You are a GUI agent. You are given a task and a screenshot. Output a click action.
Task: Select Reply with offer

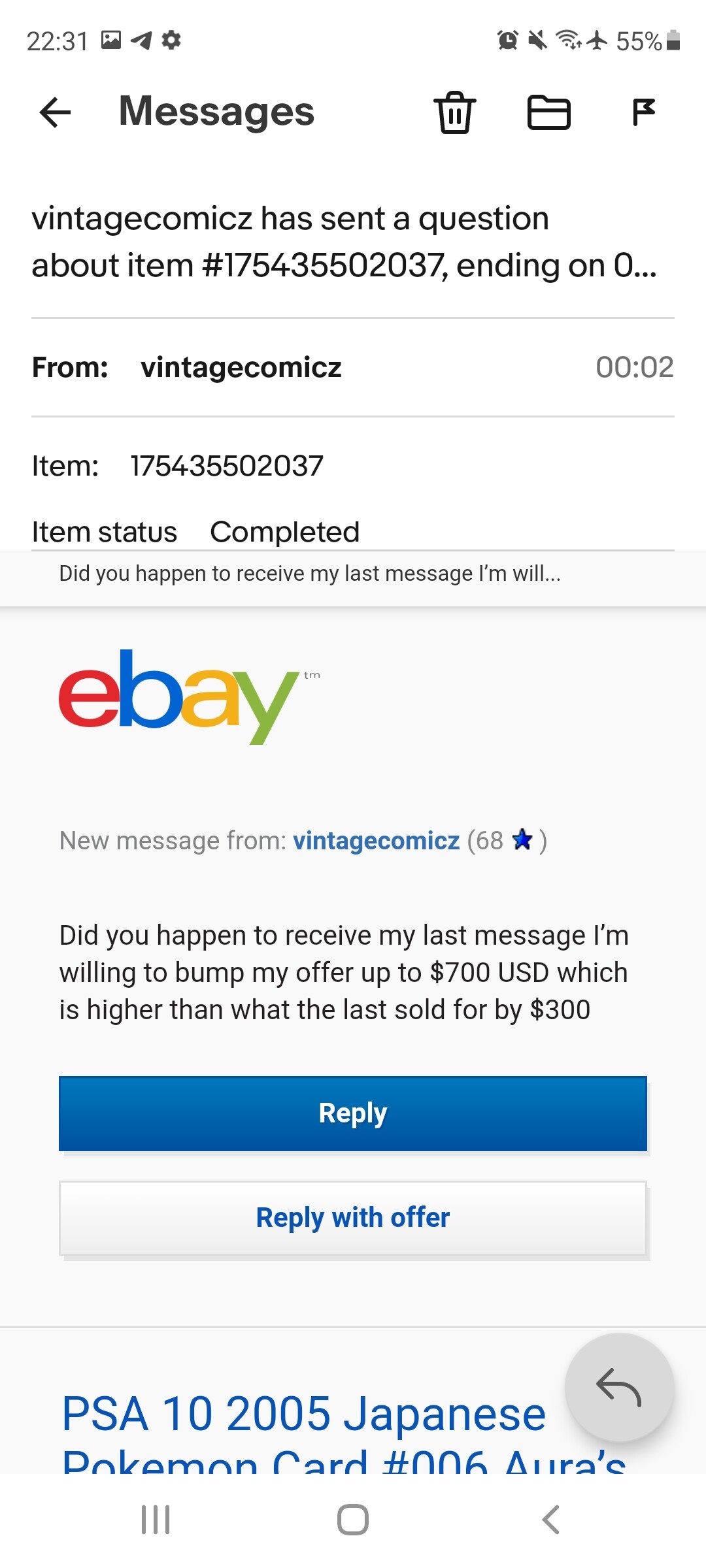point(353,1218)
